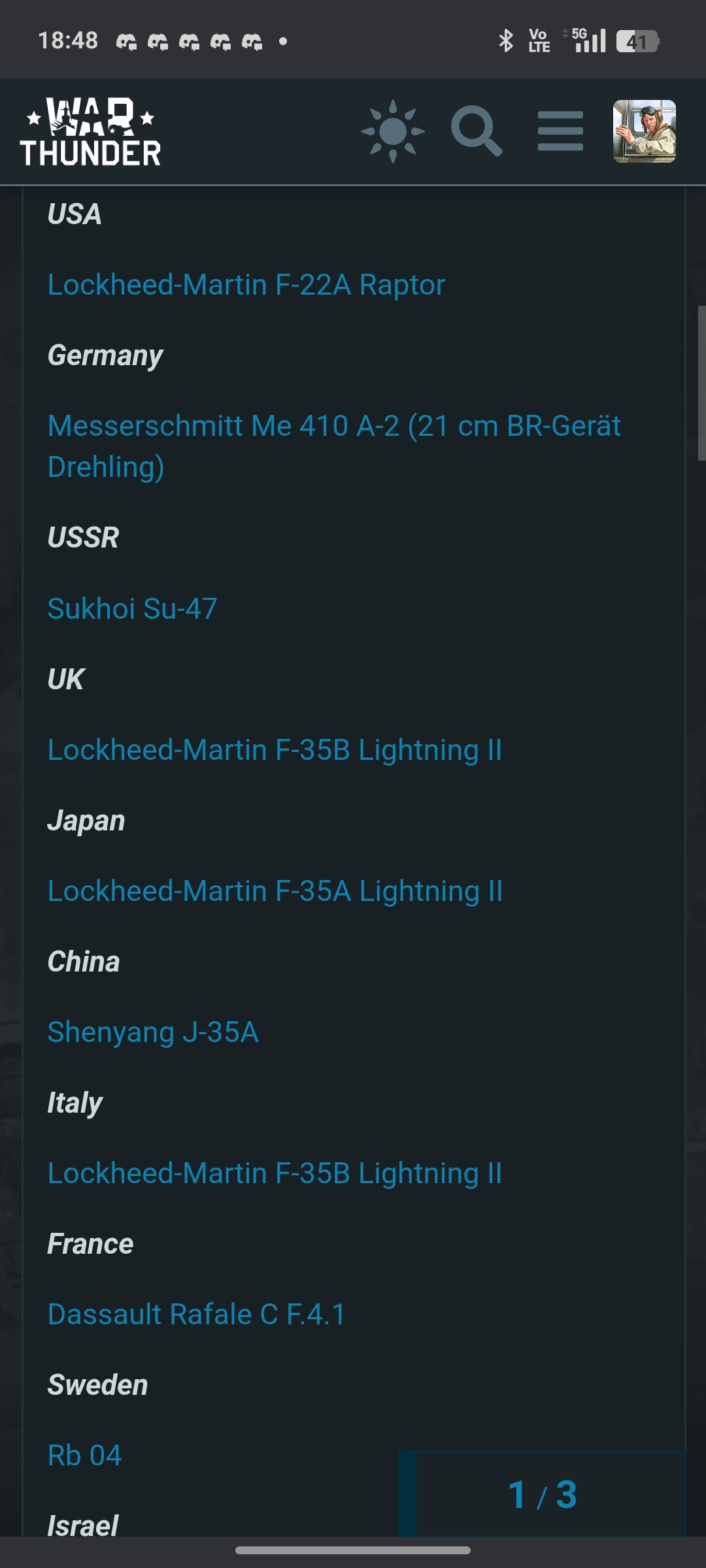Viewport: 706px width, 1568px height.
Task: Open the F-35B Lightning II link under Italy
Action: coord(275,1173)
